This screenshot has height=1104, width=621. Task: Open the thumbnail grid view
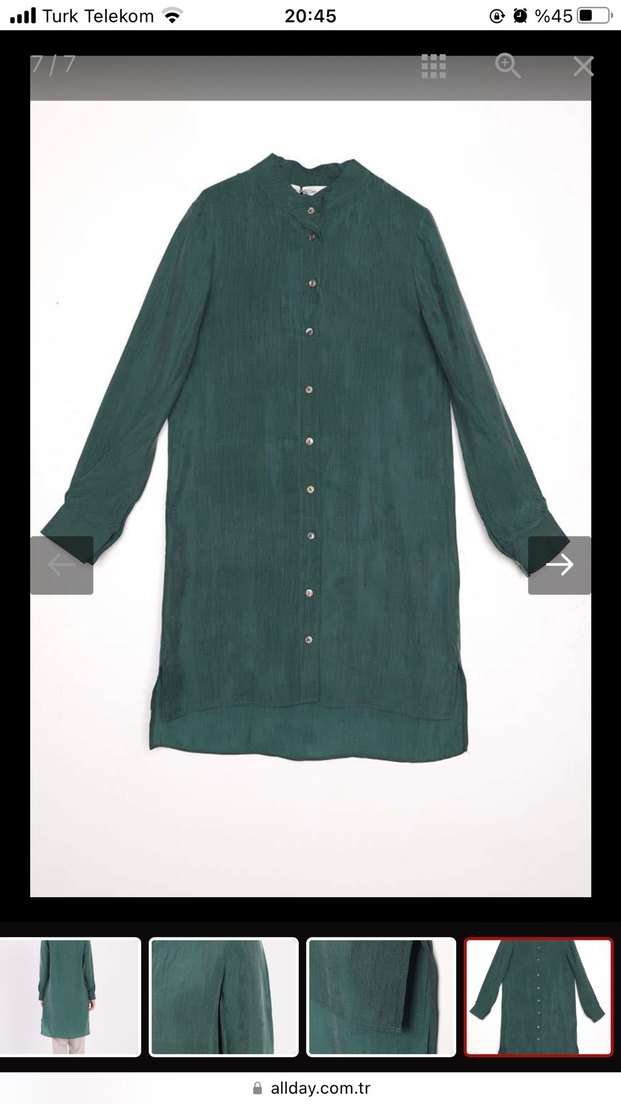[x=433, y=66]
